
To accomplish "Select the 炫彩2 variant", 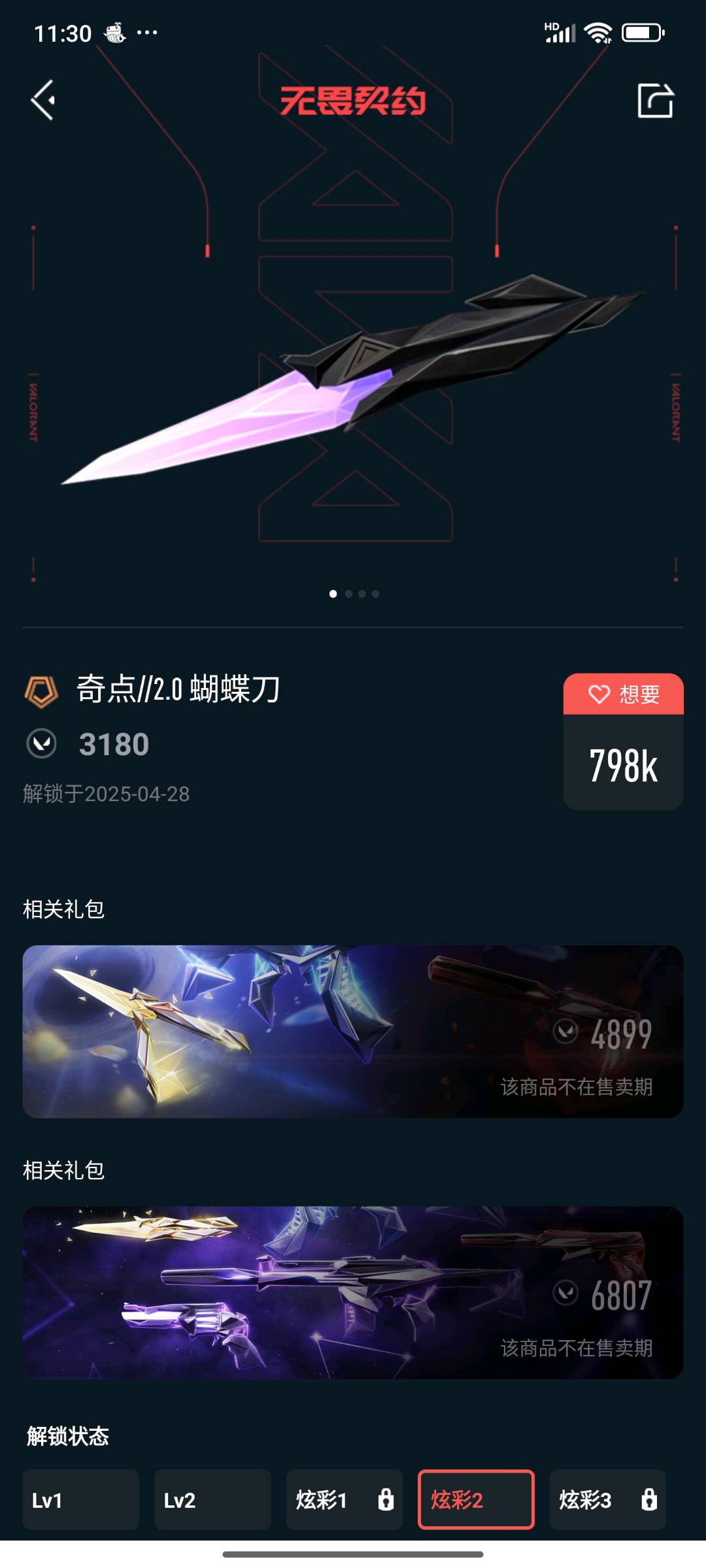I will point(476,1499).
